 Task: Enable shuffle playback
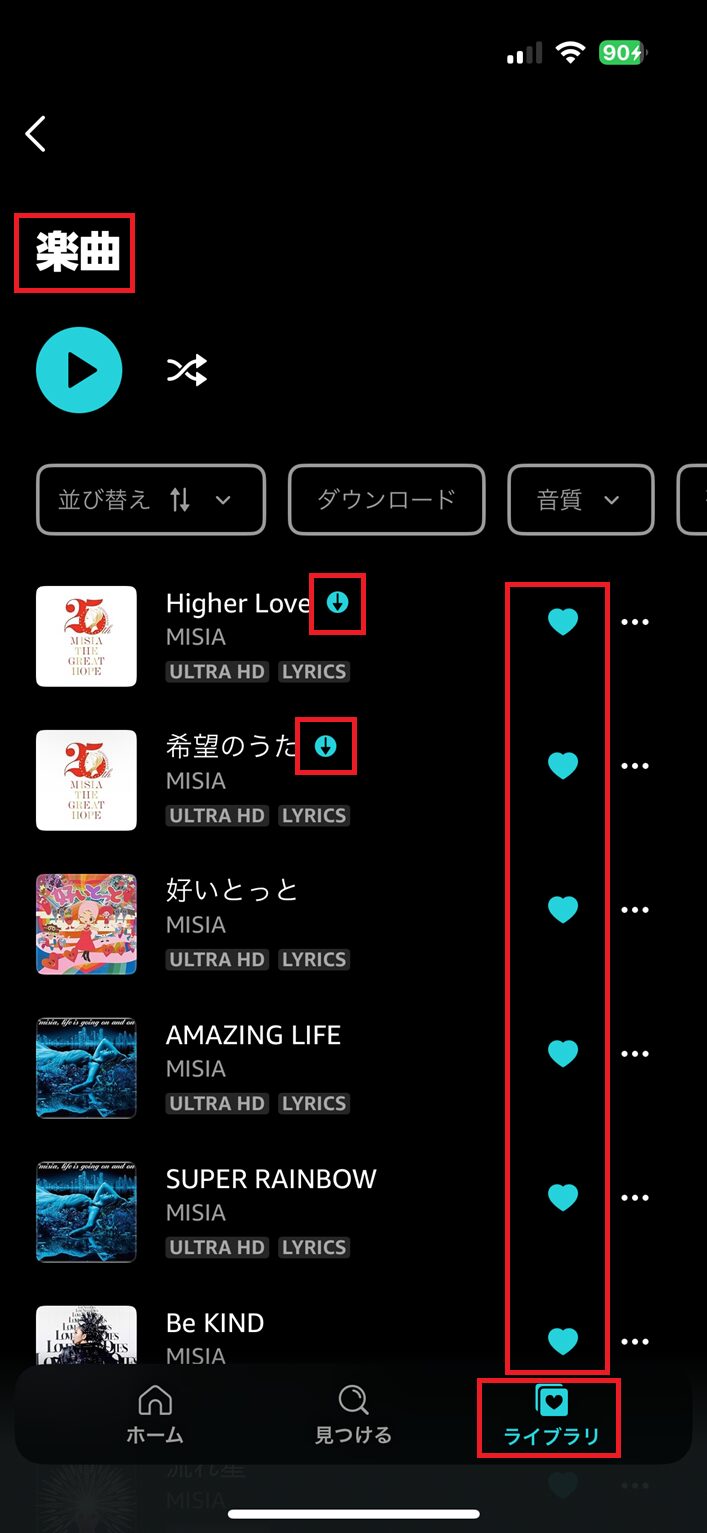coord(186,371)
